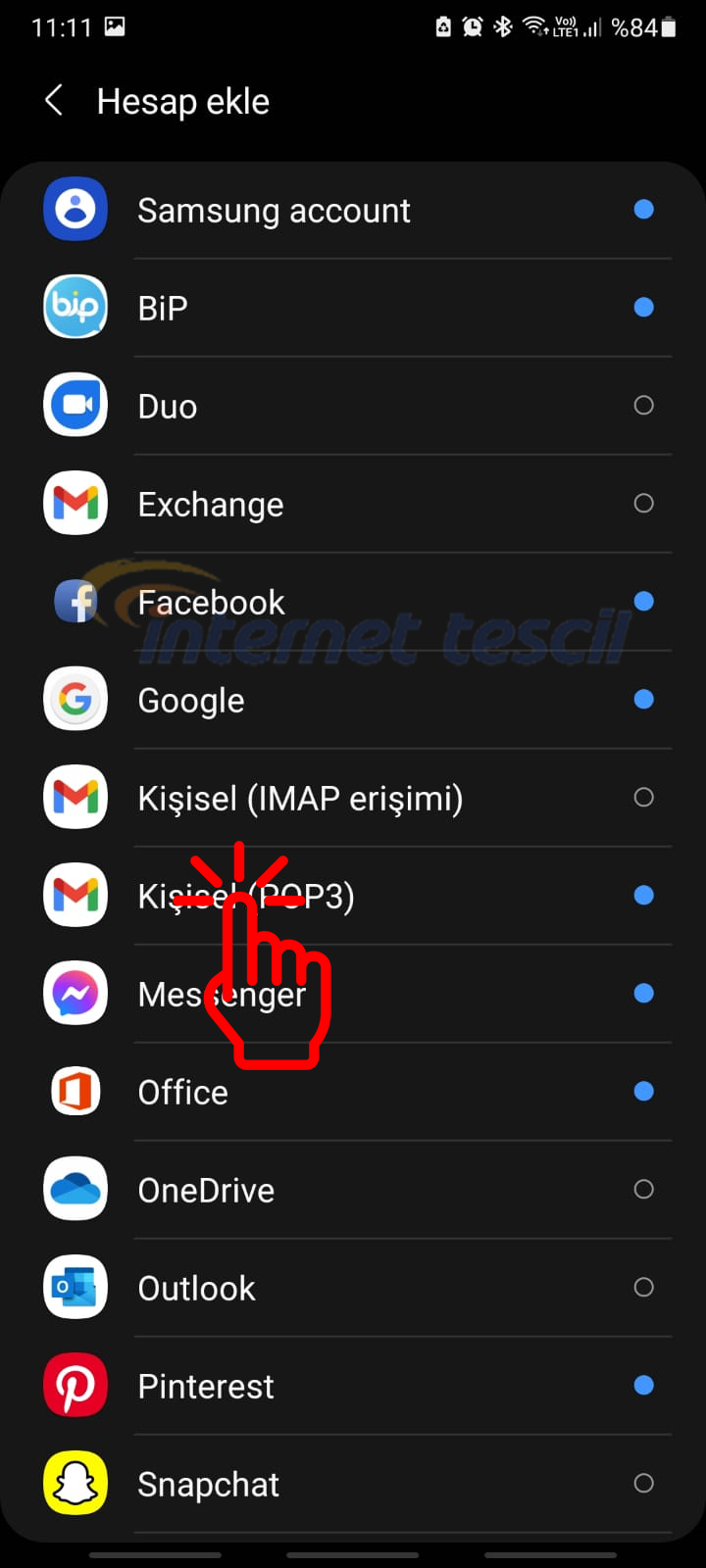Tap Kişisel (POP3) account type
The image size is (706, 1568).
point(353,896)
